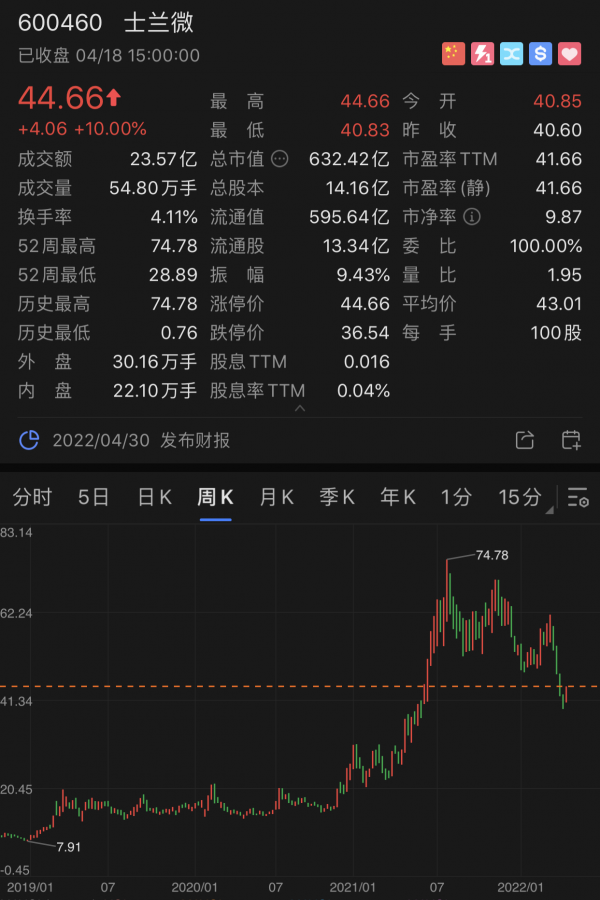Share the 发布财报 earnings event

tap(524, 440)
